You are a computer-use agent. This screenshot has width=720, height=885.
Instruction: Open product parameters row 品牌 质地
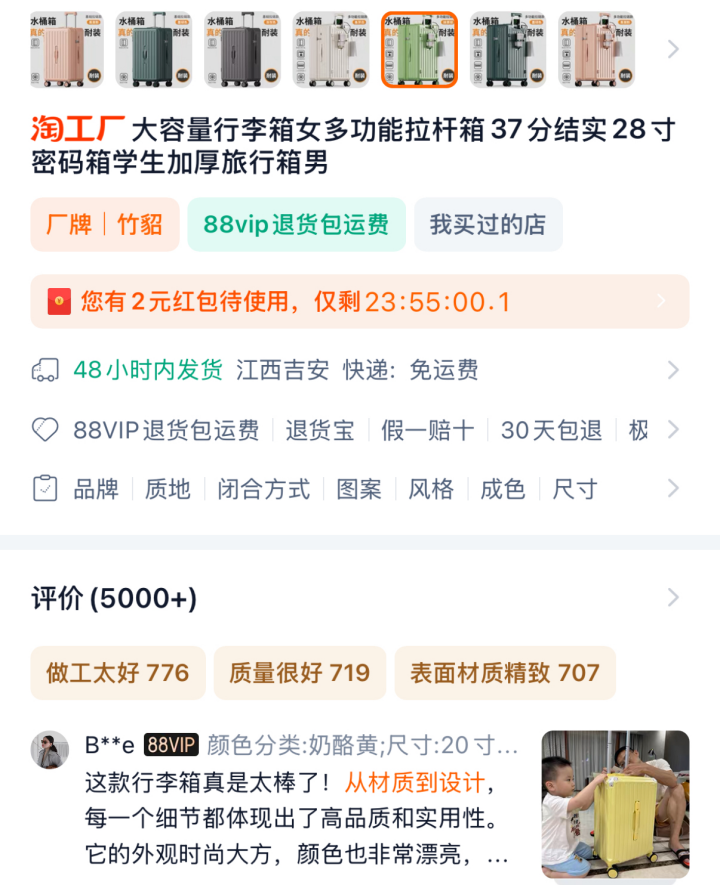[x=359, y=489]
